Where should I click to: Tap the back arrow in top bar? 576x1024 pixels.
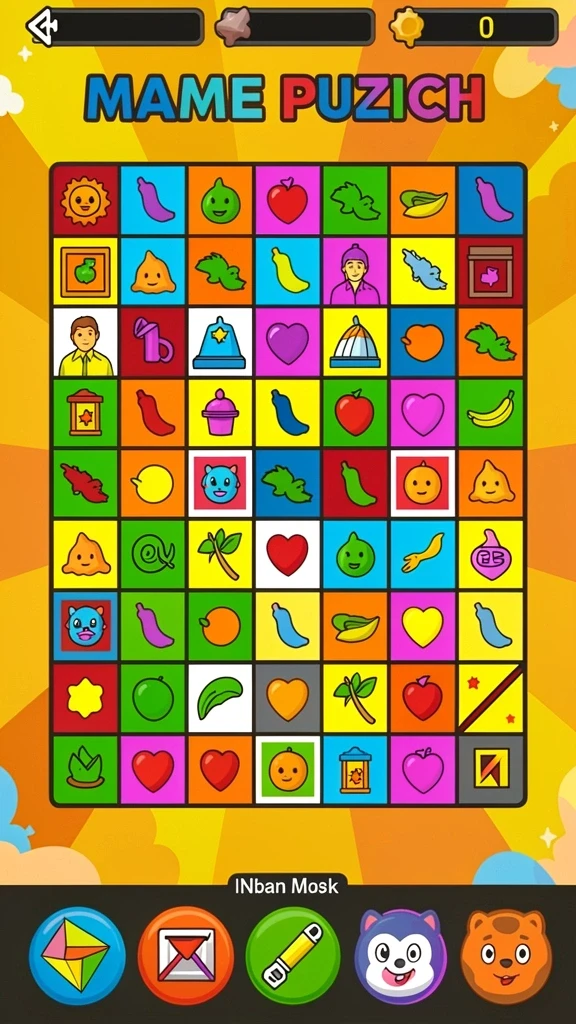(42, 26)
